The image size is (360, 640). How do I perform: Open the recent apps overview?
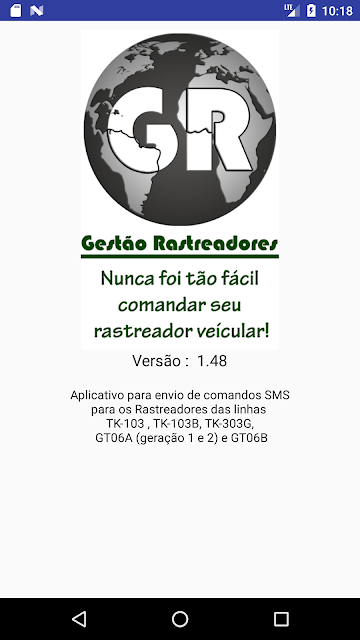click(281, 619)
